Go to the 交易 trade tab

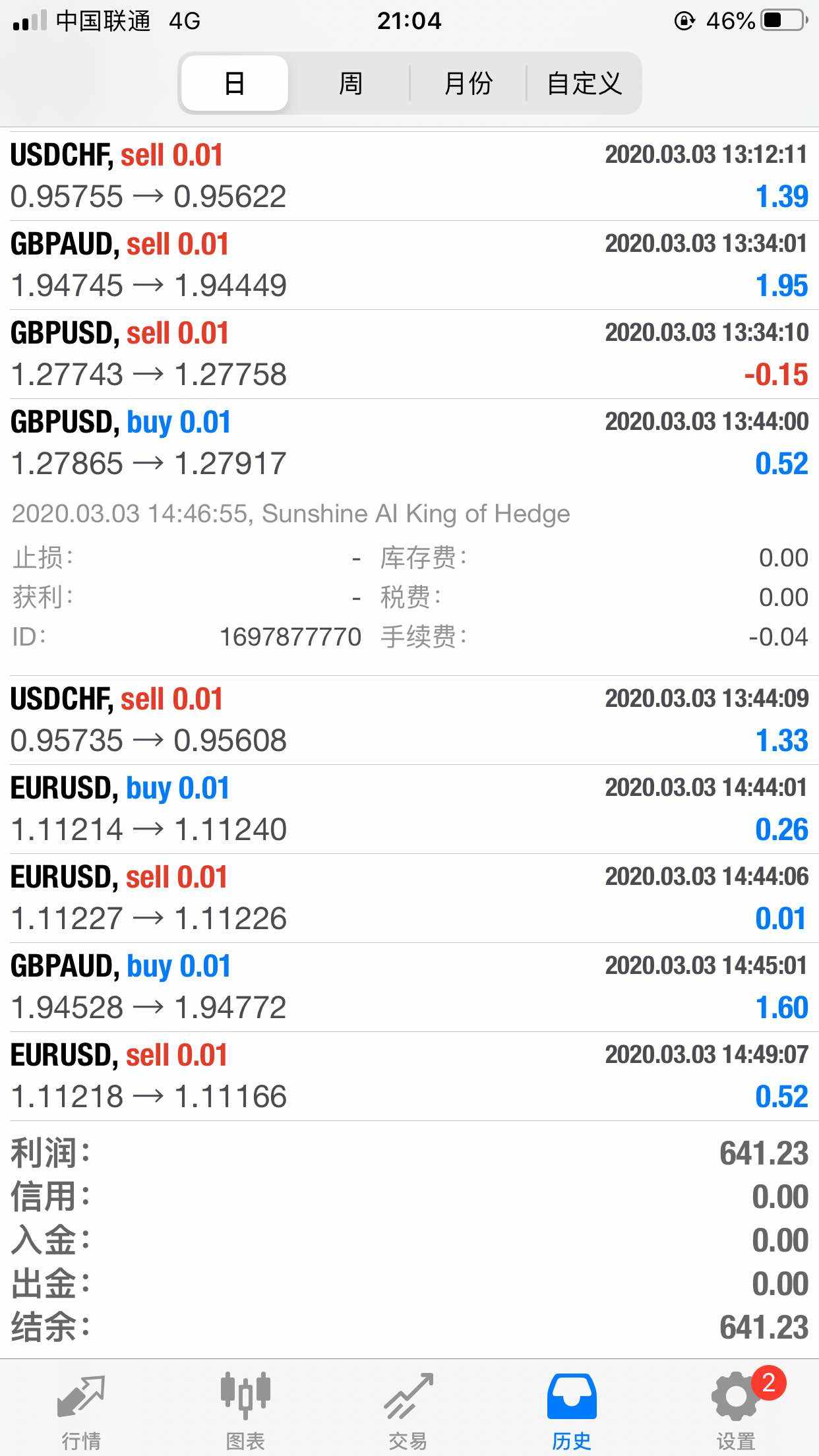tap(409, 1406)
